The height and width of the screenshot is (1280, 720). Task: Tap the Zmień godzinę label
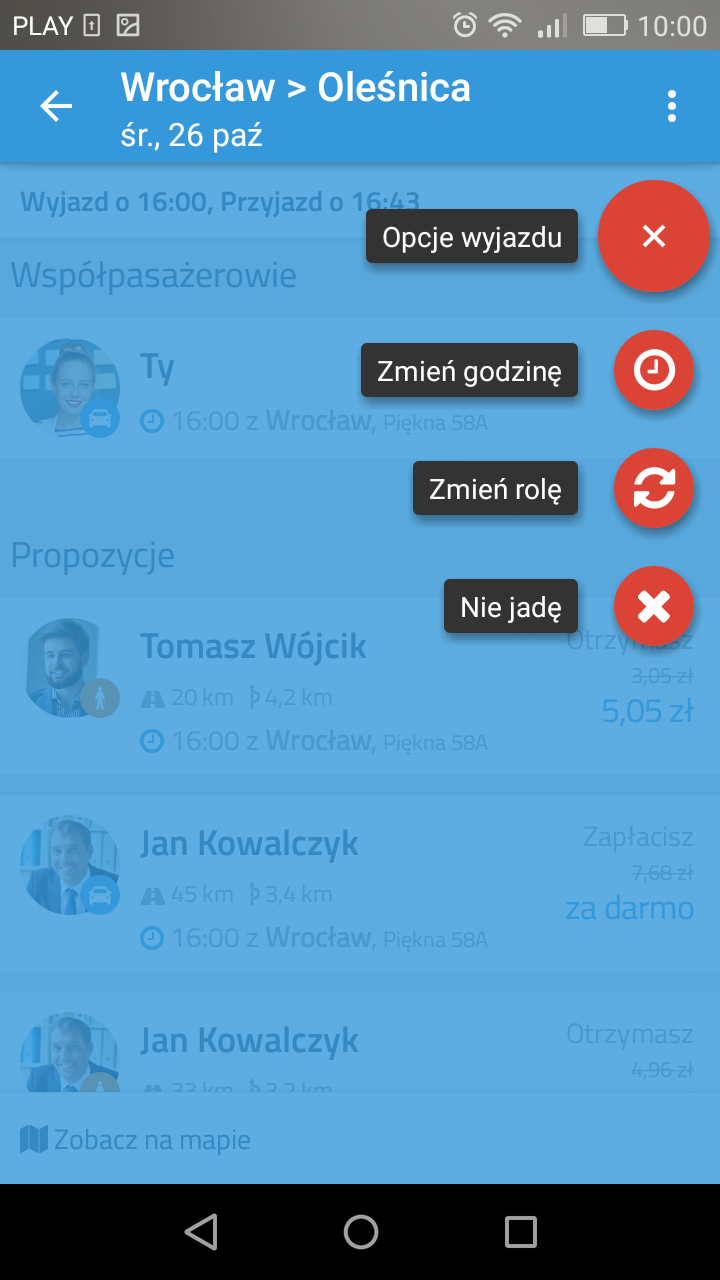[469, 371]
